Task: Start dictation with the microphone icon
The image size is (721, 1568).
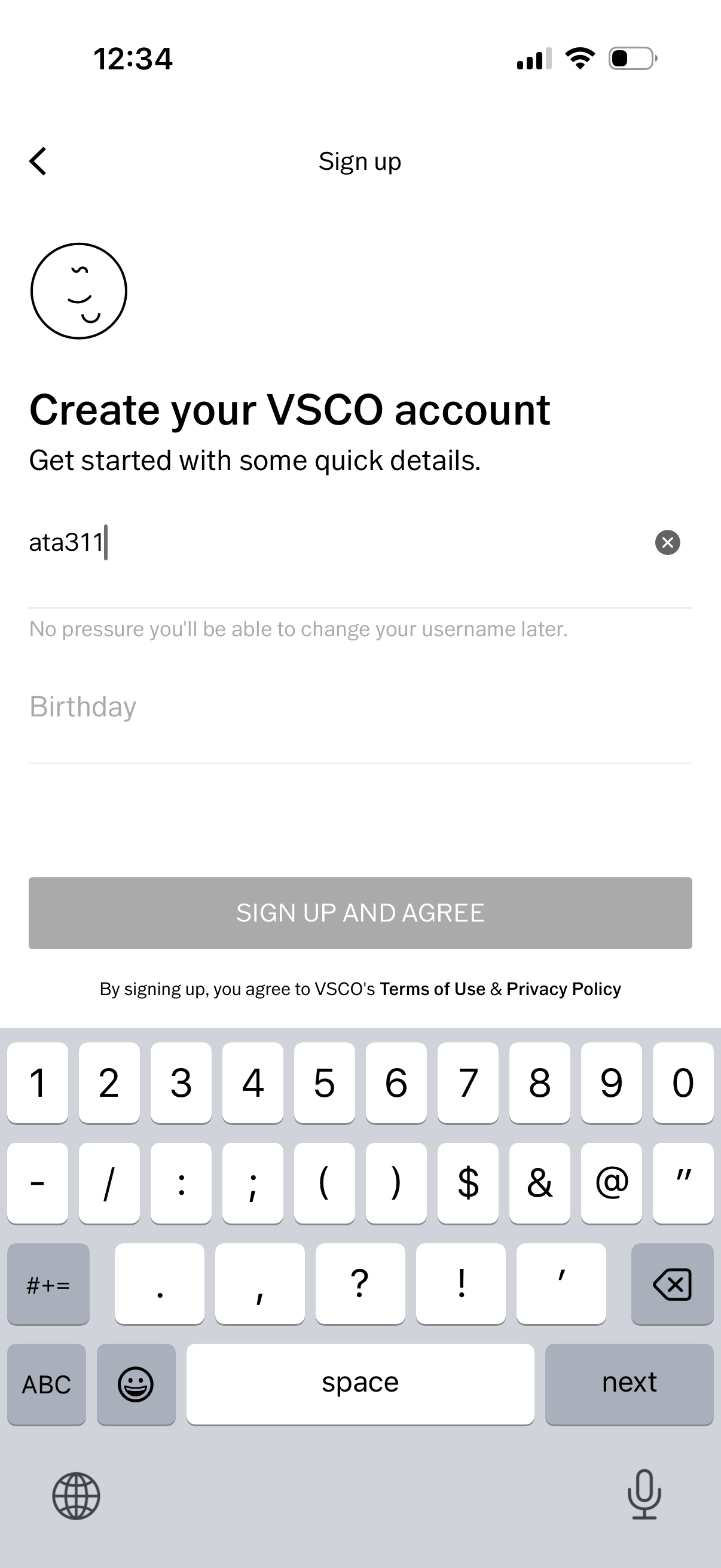Action: coord(644,1497)
